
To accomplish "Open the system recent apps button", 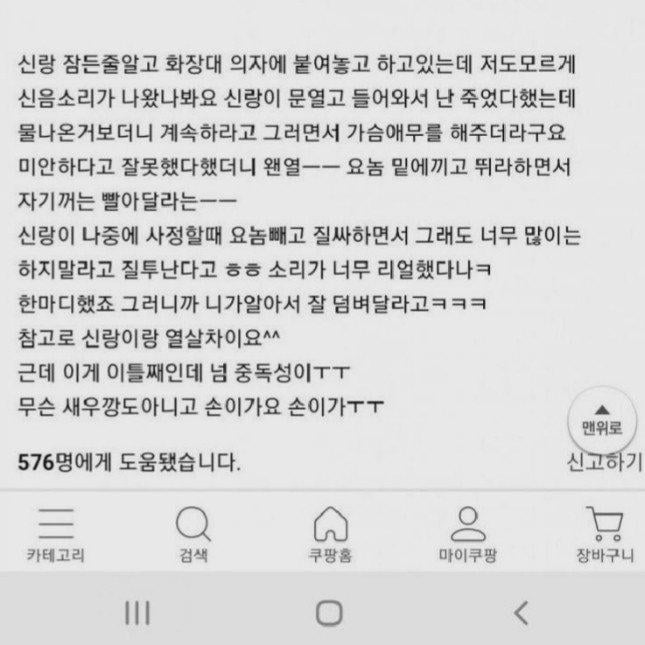I will (137, 613).
